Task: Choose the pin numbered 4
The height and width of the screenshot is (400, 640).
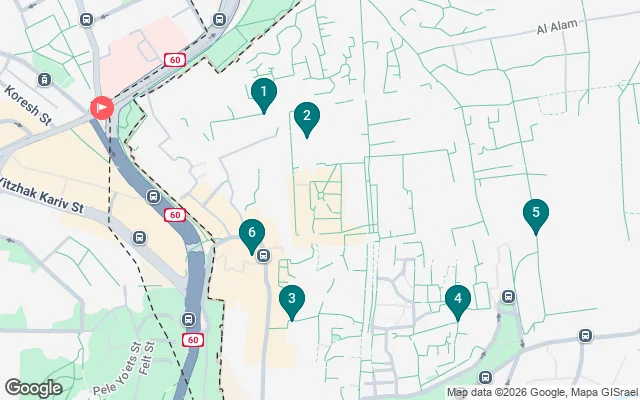Action: pyautogui.click(x=457, y=299)
